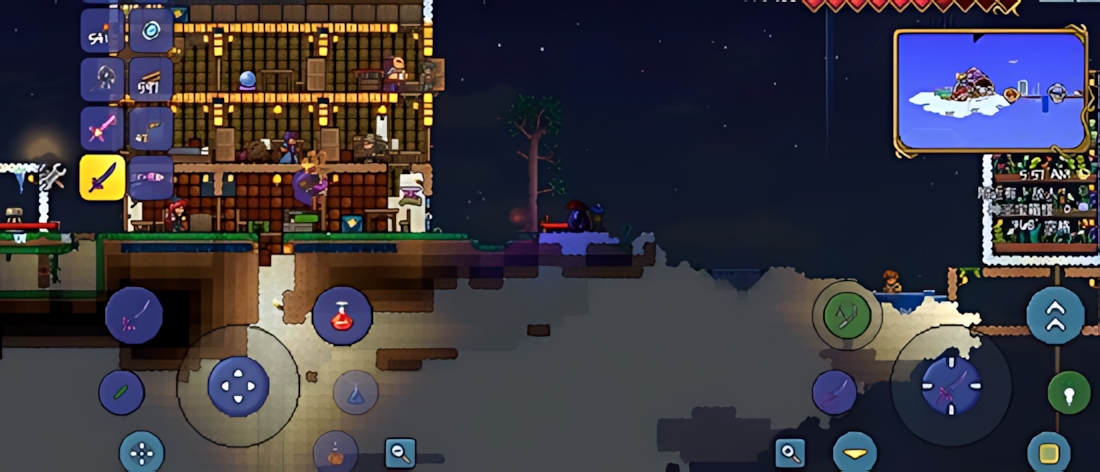Tap the blue mana potion button
The width and height of the screenshot is (1100, 472).
[x=355, y=393]
